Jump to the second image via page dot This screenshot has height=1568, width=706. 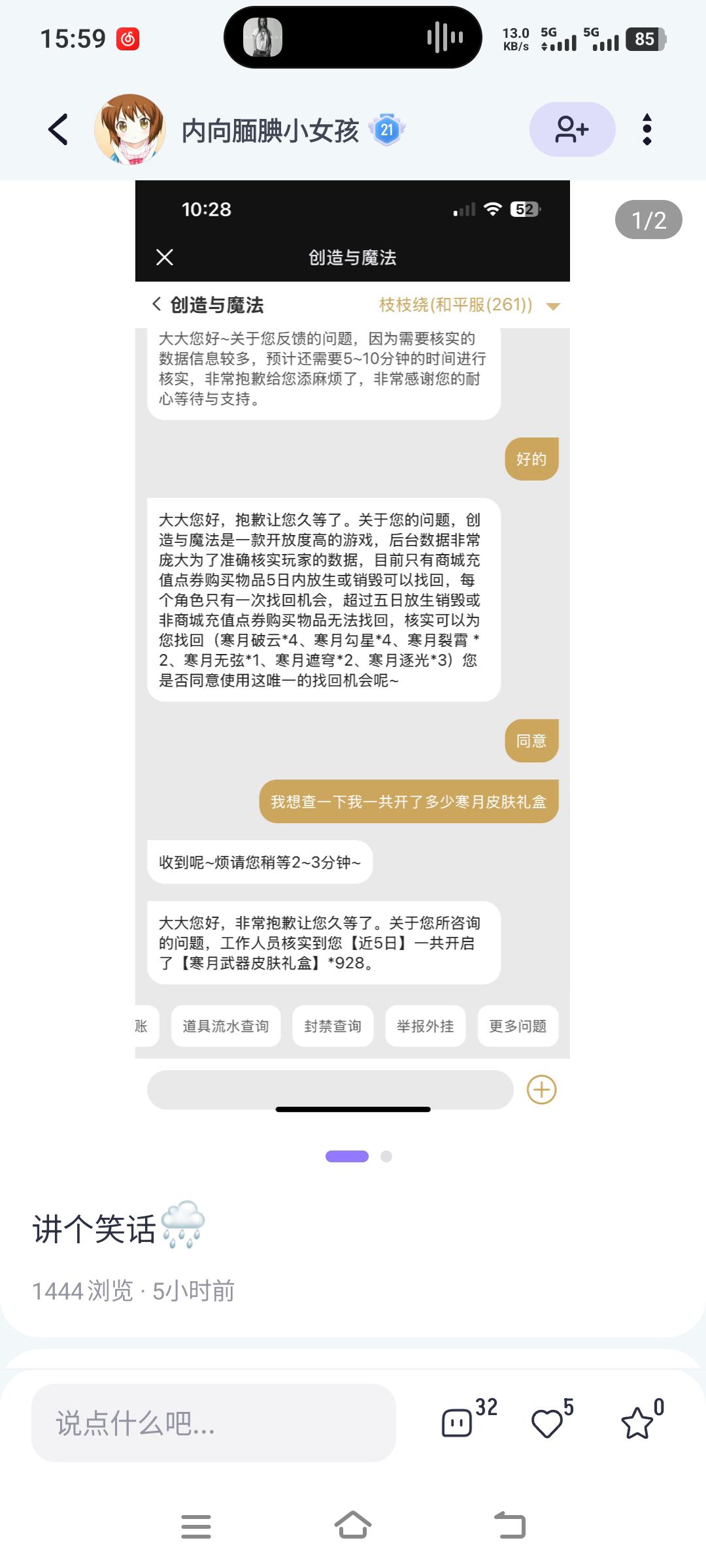[x=386, y=1156]
